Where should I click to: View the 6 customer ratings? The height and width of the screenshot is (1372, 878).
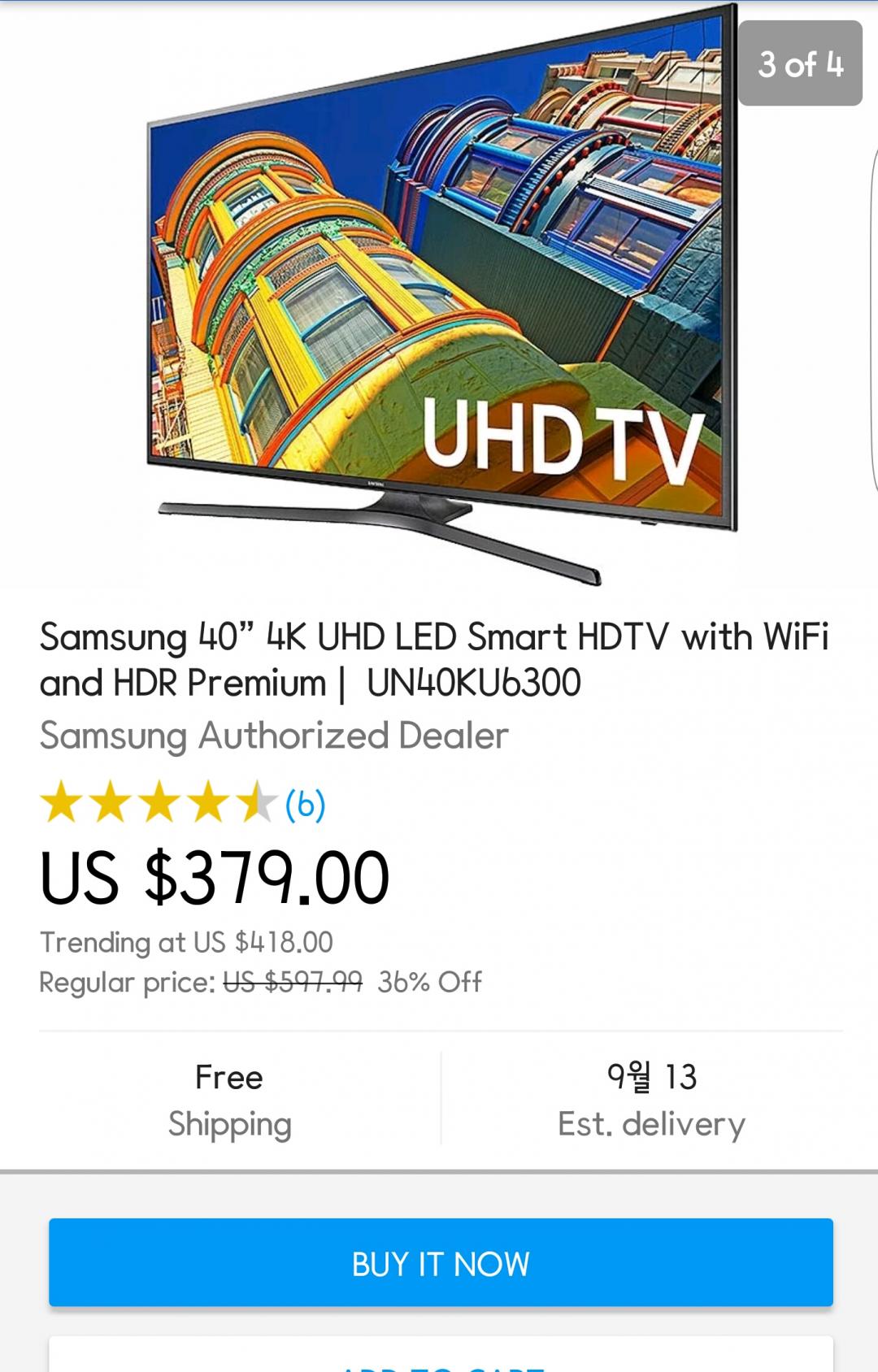[x=305, y=805]
